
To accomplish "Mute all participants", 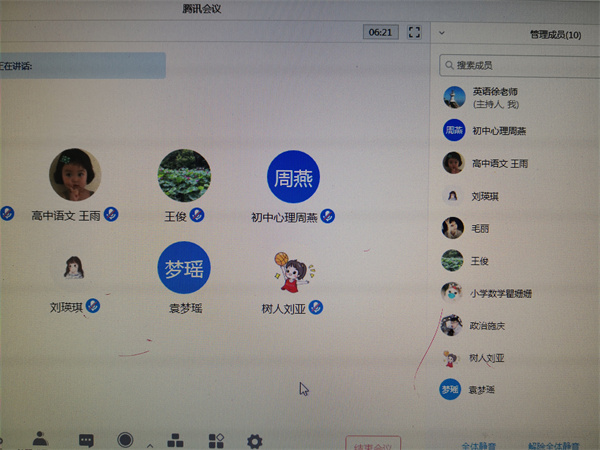I will [x=478, y=445].
